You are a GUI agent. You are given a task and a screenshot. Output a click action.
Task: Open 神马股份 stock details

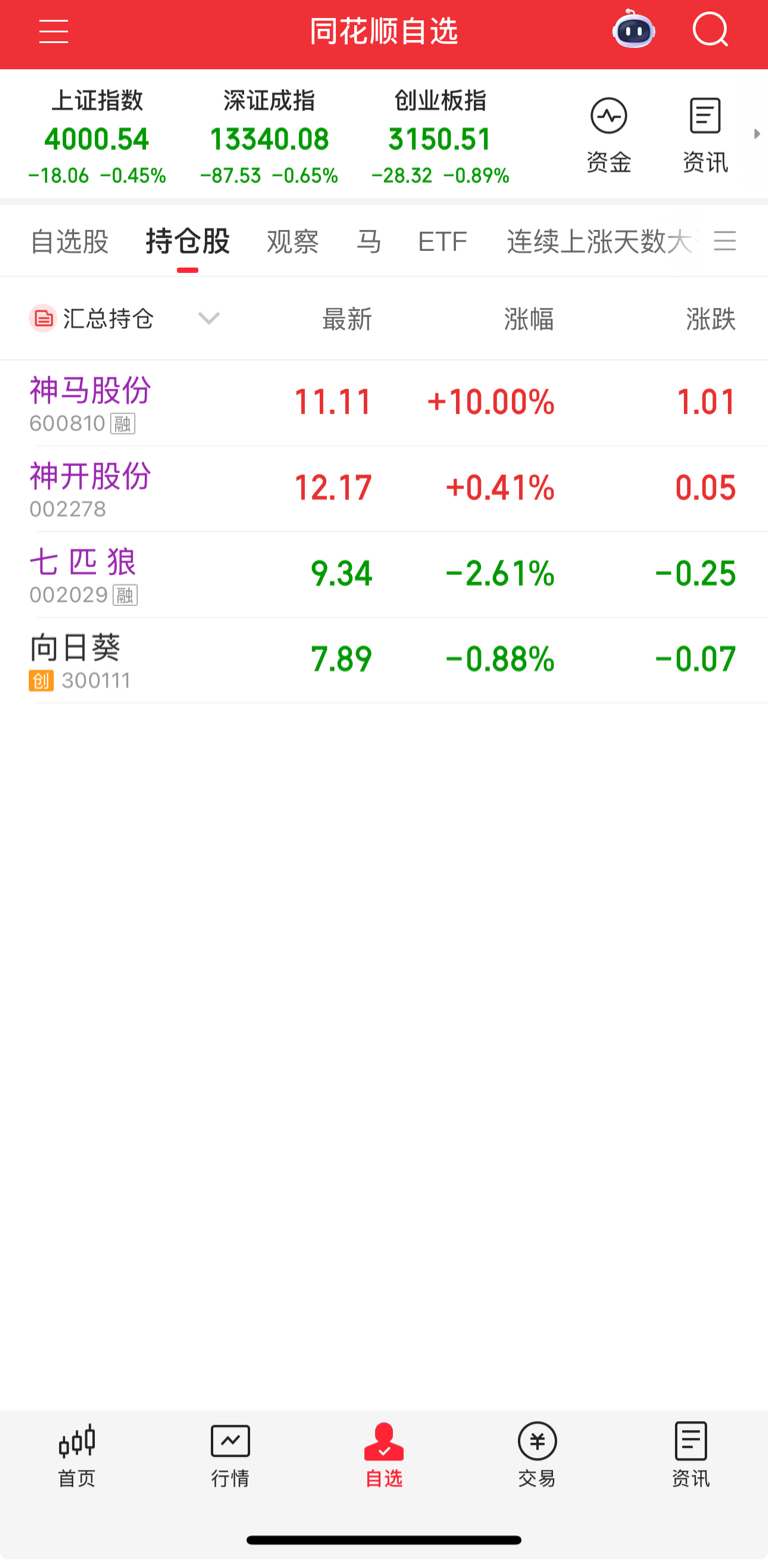384,403
